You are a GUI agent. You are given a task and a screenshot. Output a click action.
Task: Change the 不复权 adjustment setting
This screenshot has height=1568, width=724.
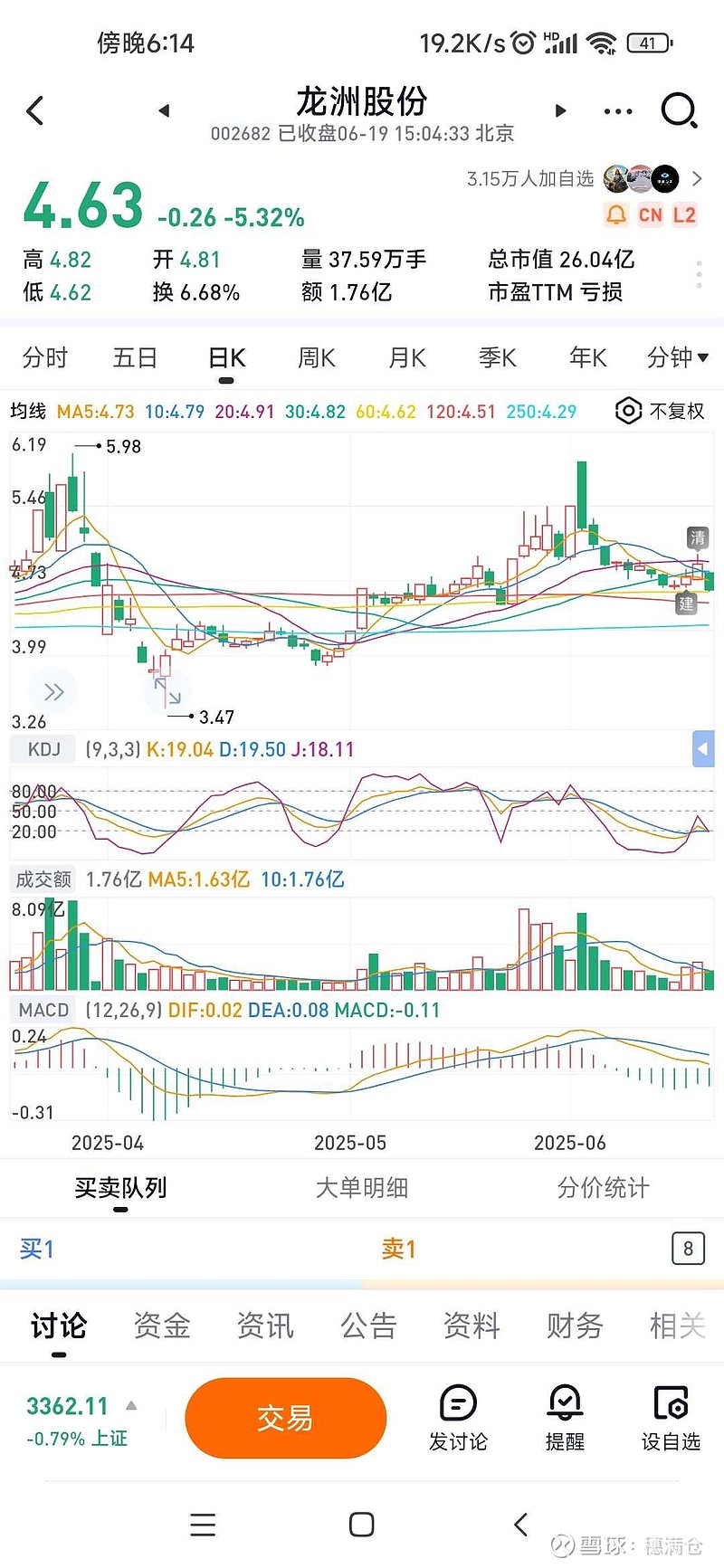click(660, 412)
